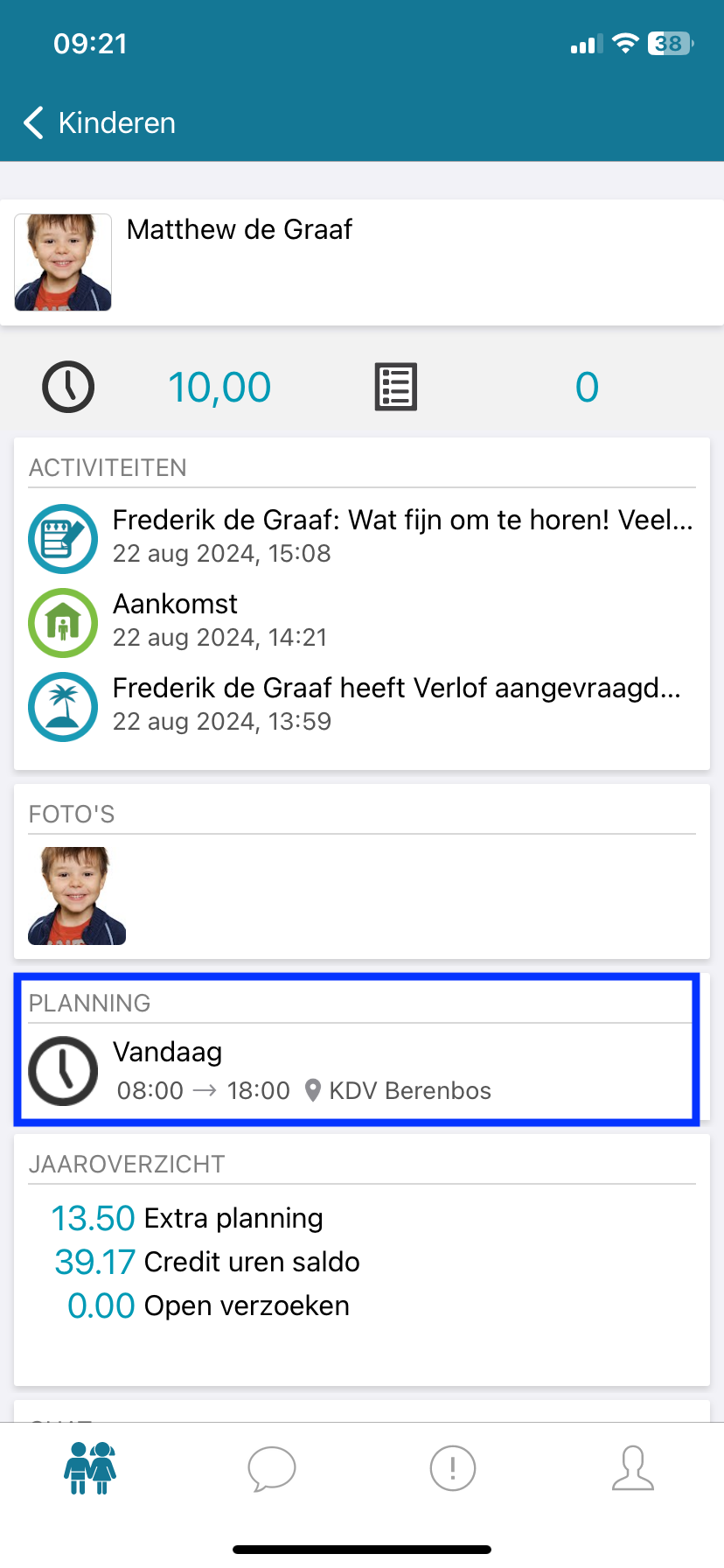Screen dimensions: 724x1568
Task: View the photo under Foto's
Action: tap(77, 895)
